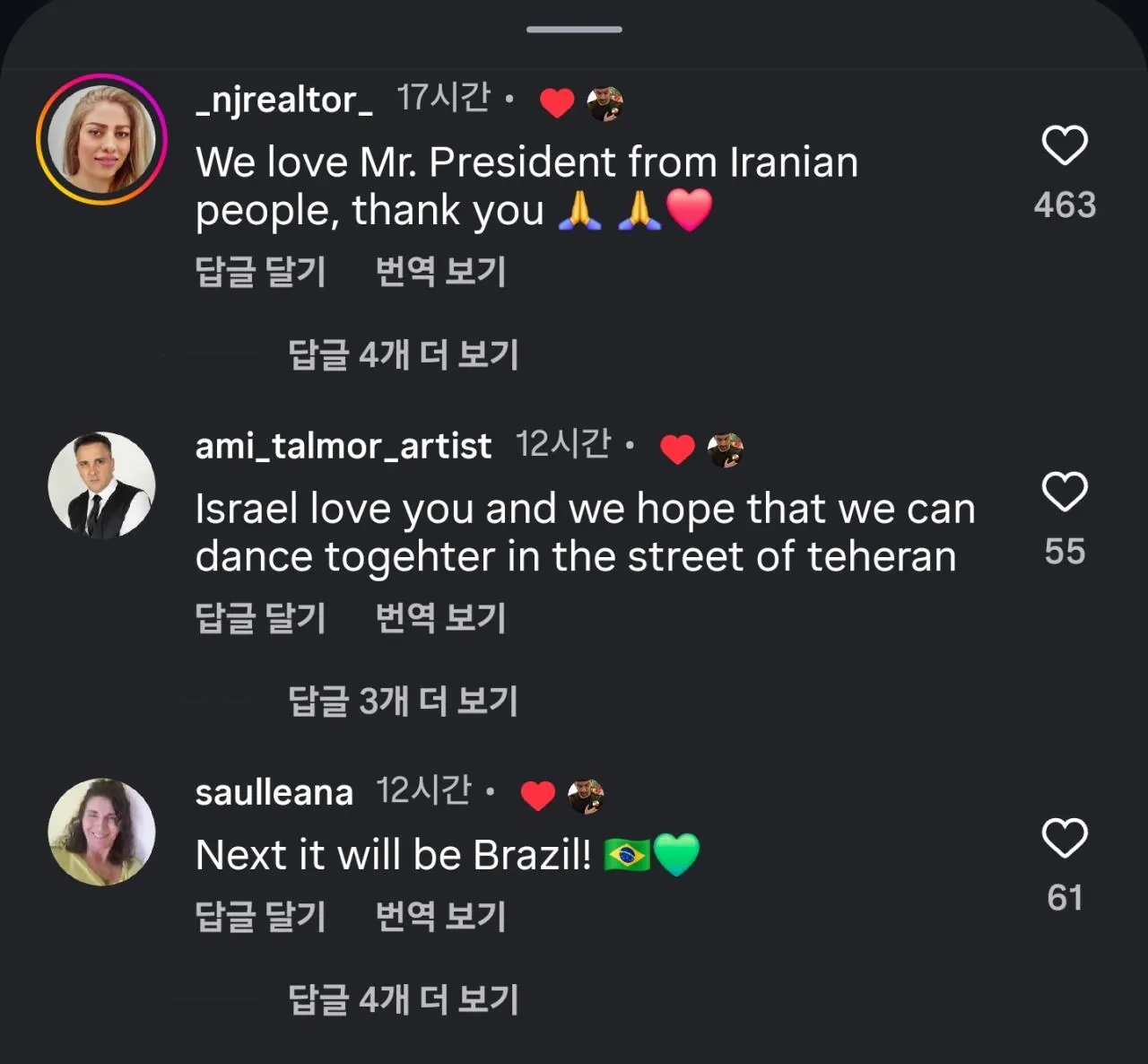The height and width of the screenshot is (1064, 1148).
Task: Like saulleana's Brazil comment
Action: coord(1065,838)
